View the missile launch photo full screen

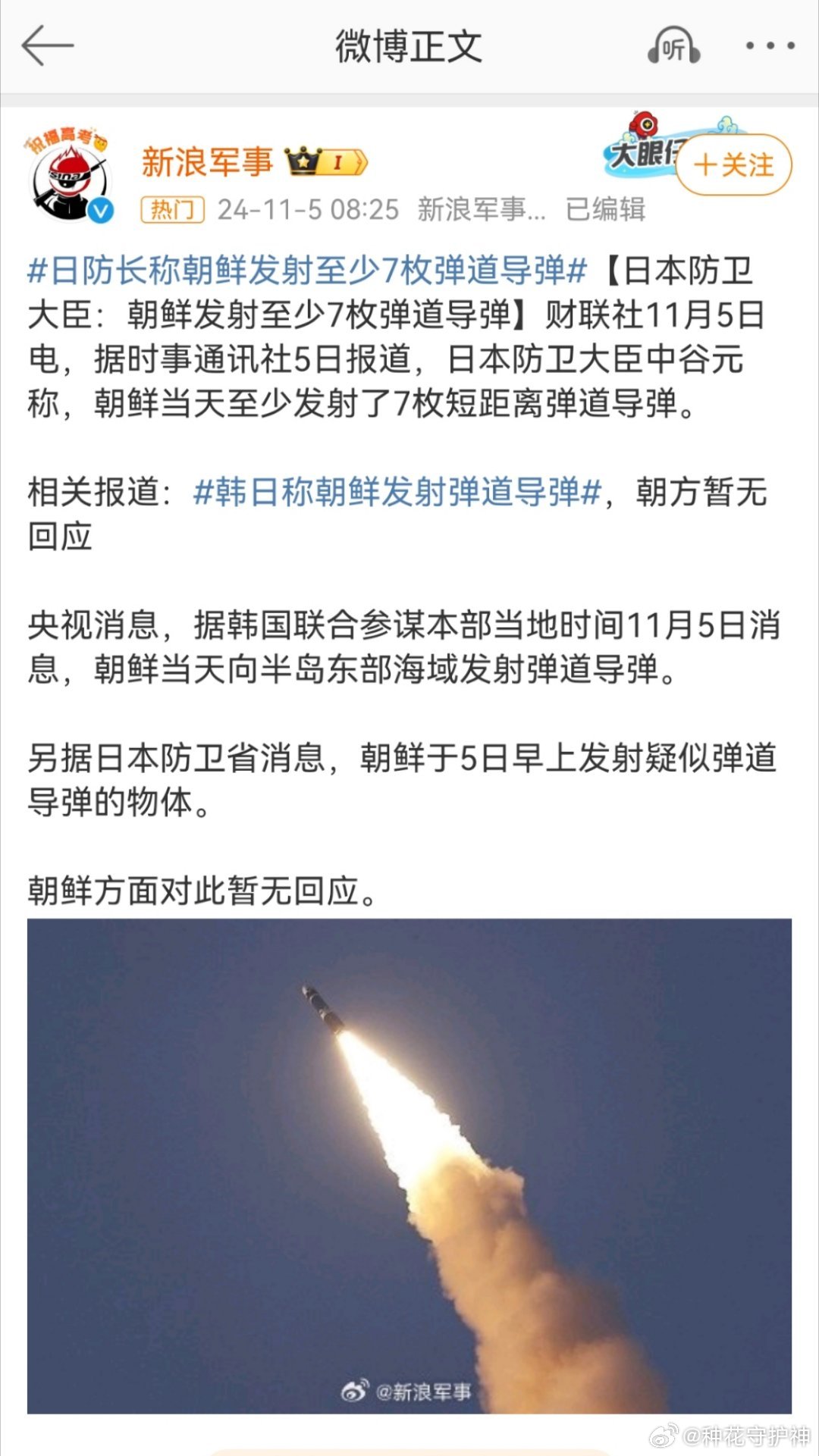pos(409,1166)
